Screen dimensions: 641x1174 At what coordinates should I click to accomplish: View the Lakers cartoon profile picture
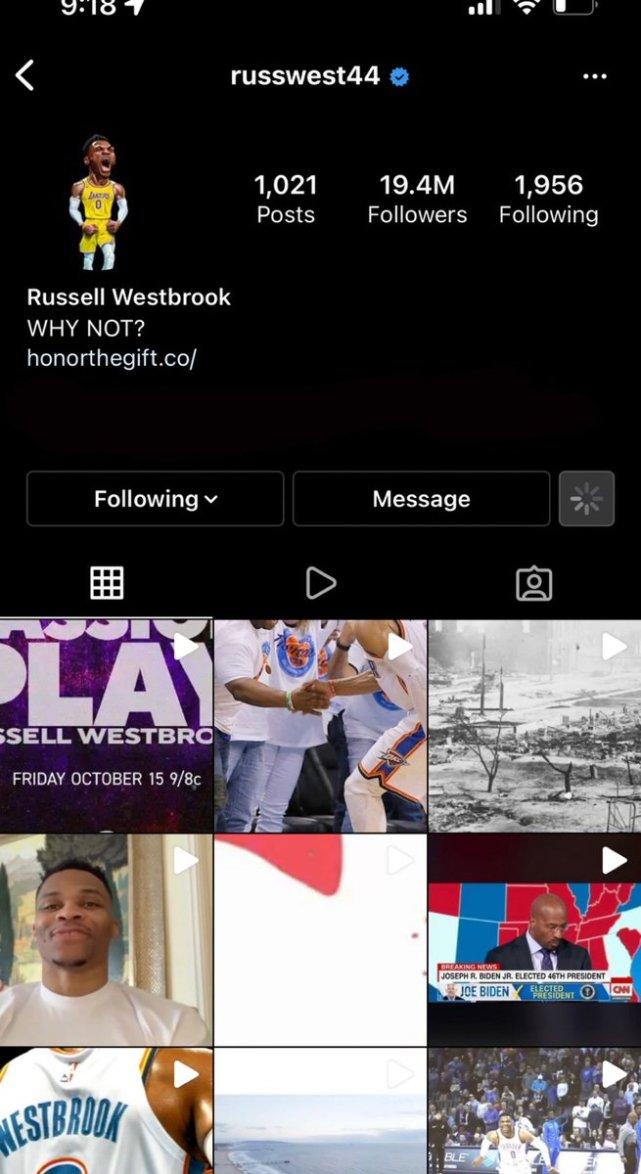(99, 203)
